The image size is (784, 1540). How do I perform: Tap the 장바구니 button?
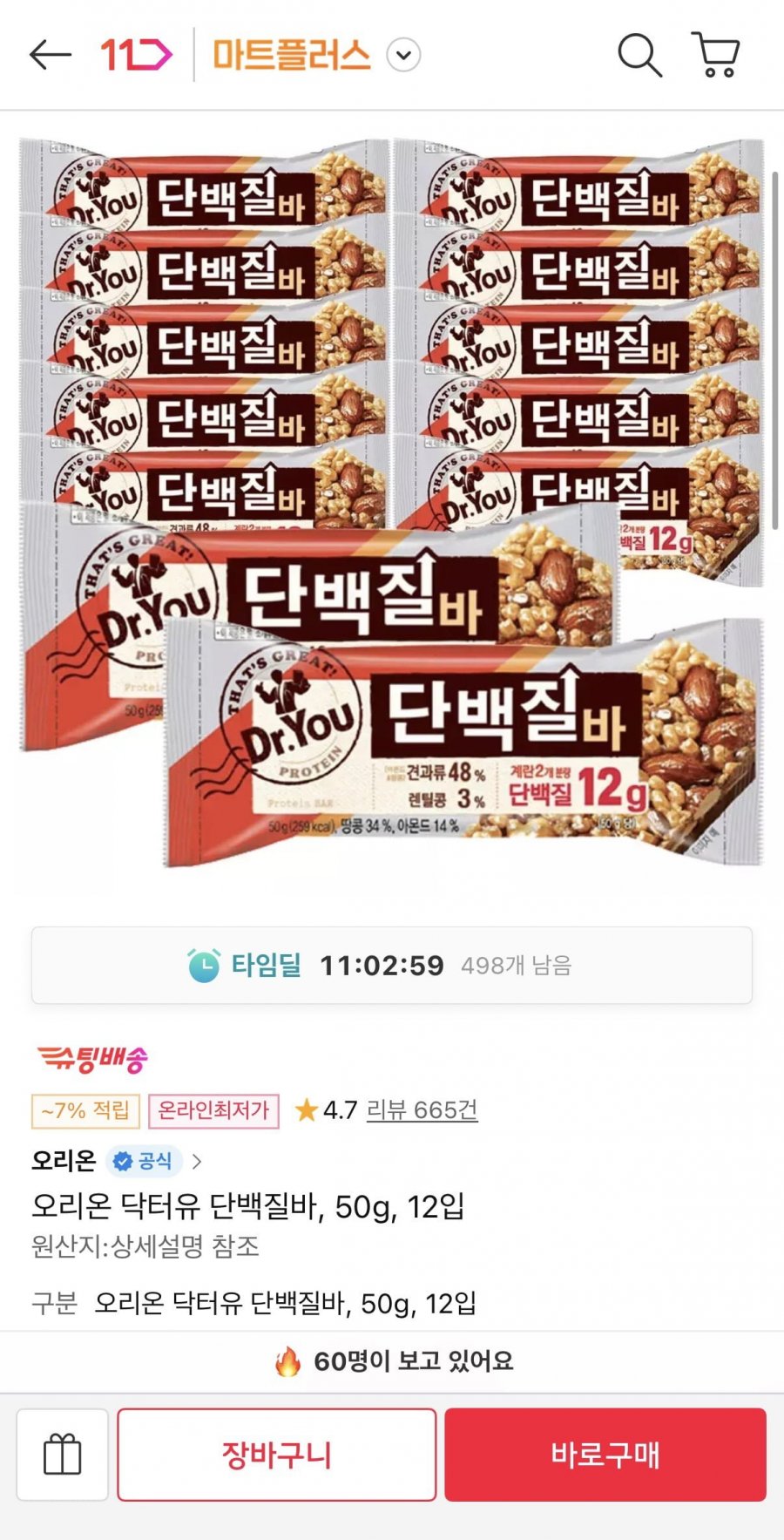(277, 1454)
